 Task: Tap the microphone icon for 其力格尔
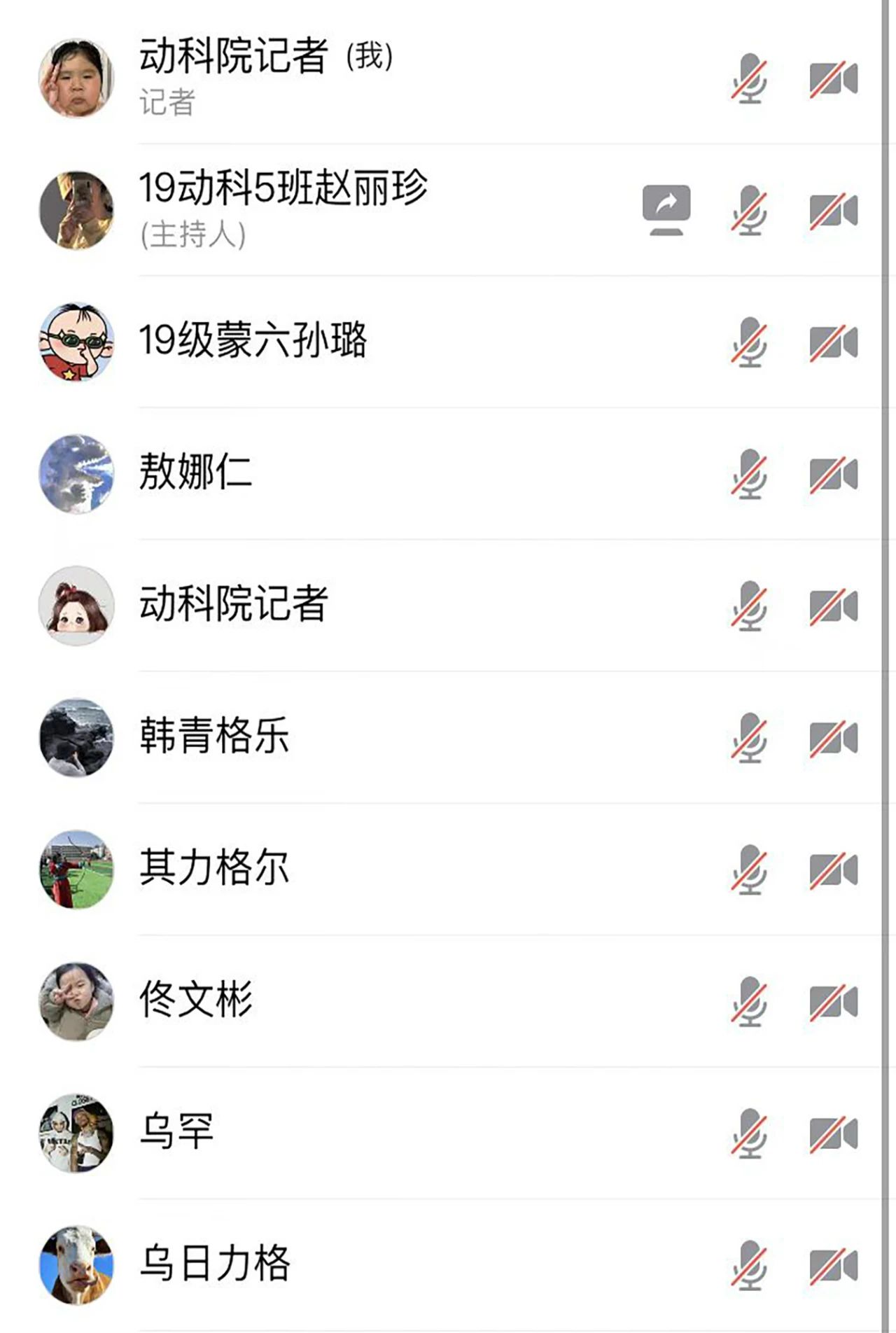point(749,870)
